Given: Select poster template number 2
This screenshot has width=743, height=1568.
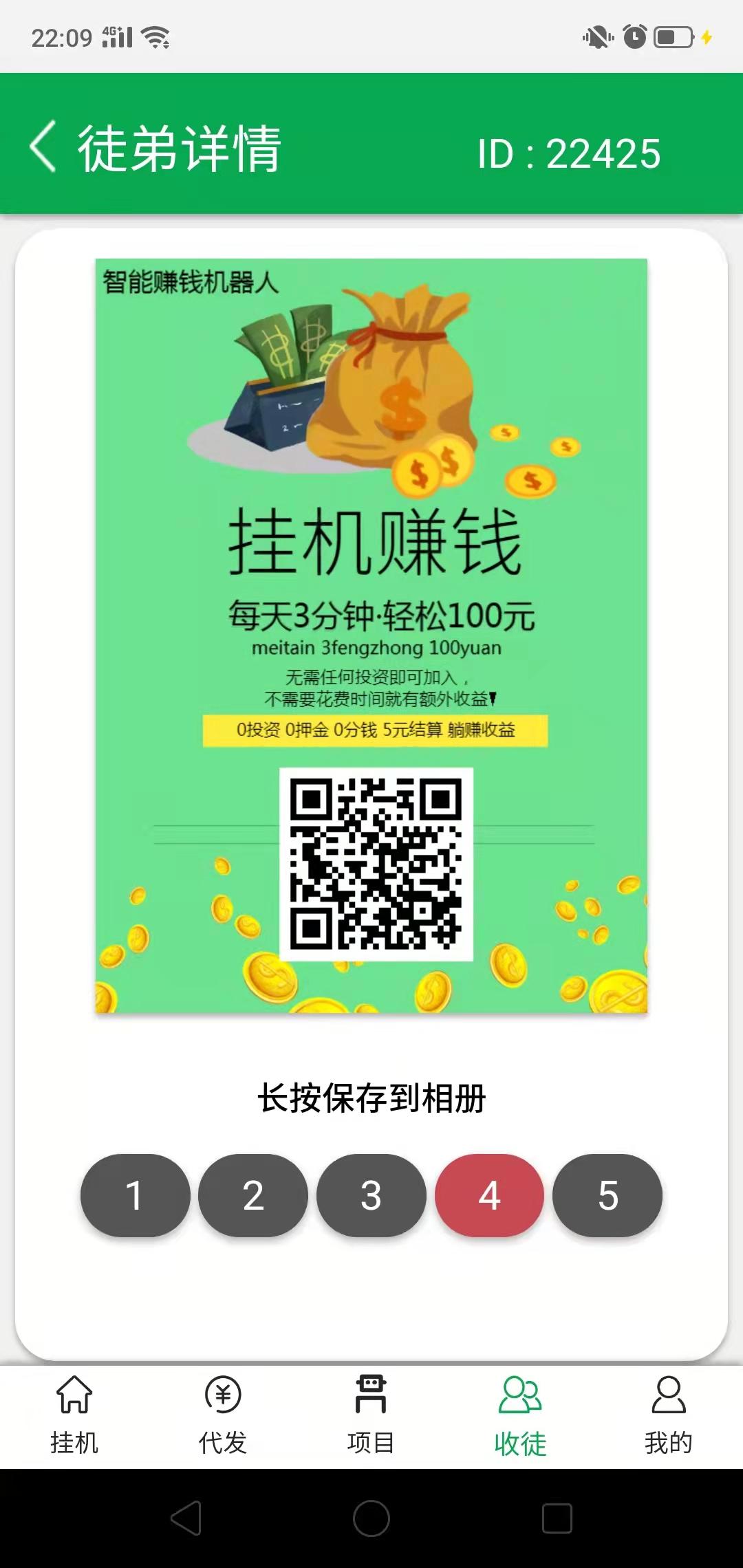Looking at the screenshot, I should pyautogui.click(x=253, y=1195).
